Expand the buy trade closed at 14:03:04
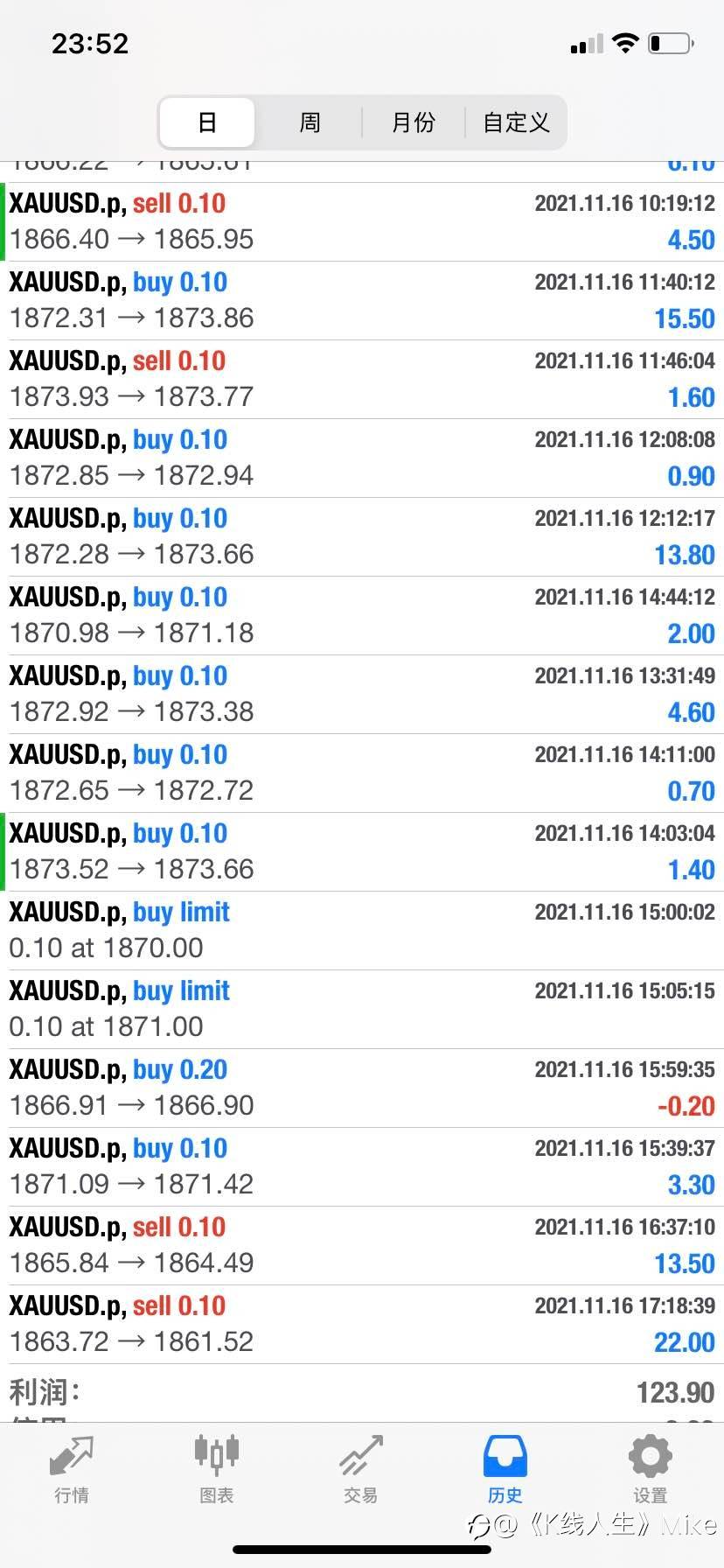This screenshot has height=1568, width=724. pos(362,851)
